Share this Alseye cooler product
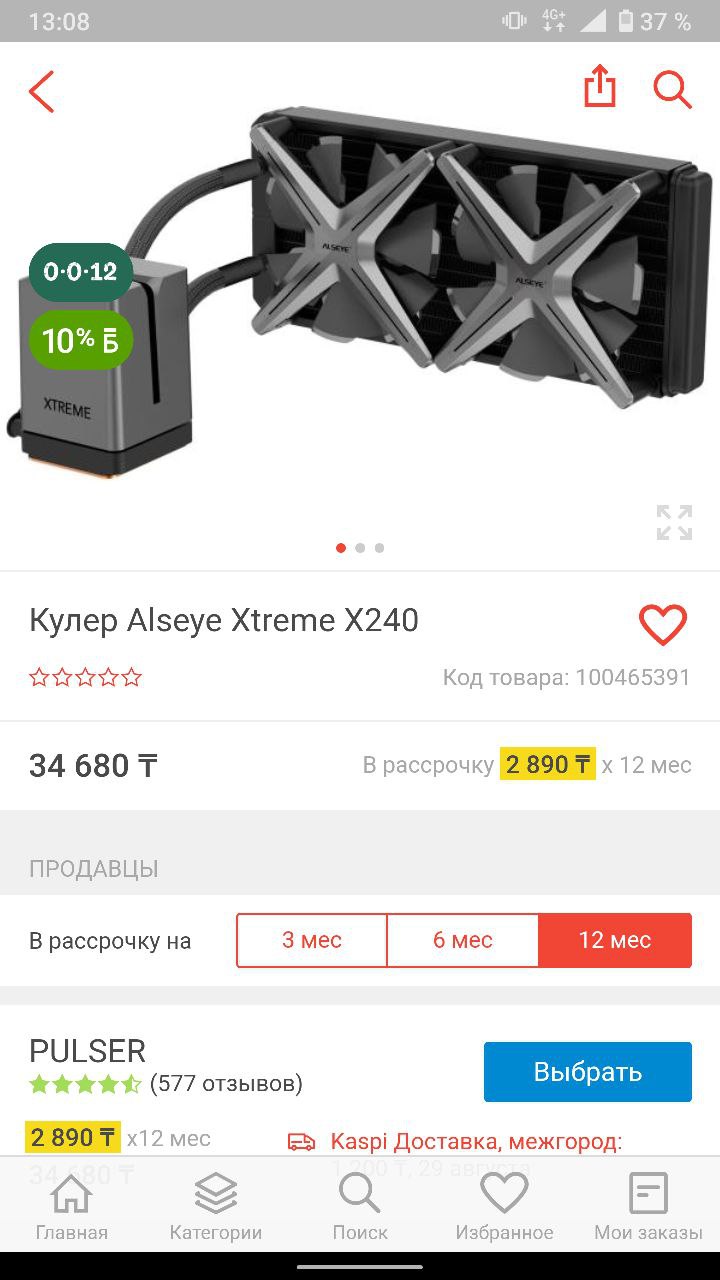 pyautogui.click(x=599, y=87)
